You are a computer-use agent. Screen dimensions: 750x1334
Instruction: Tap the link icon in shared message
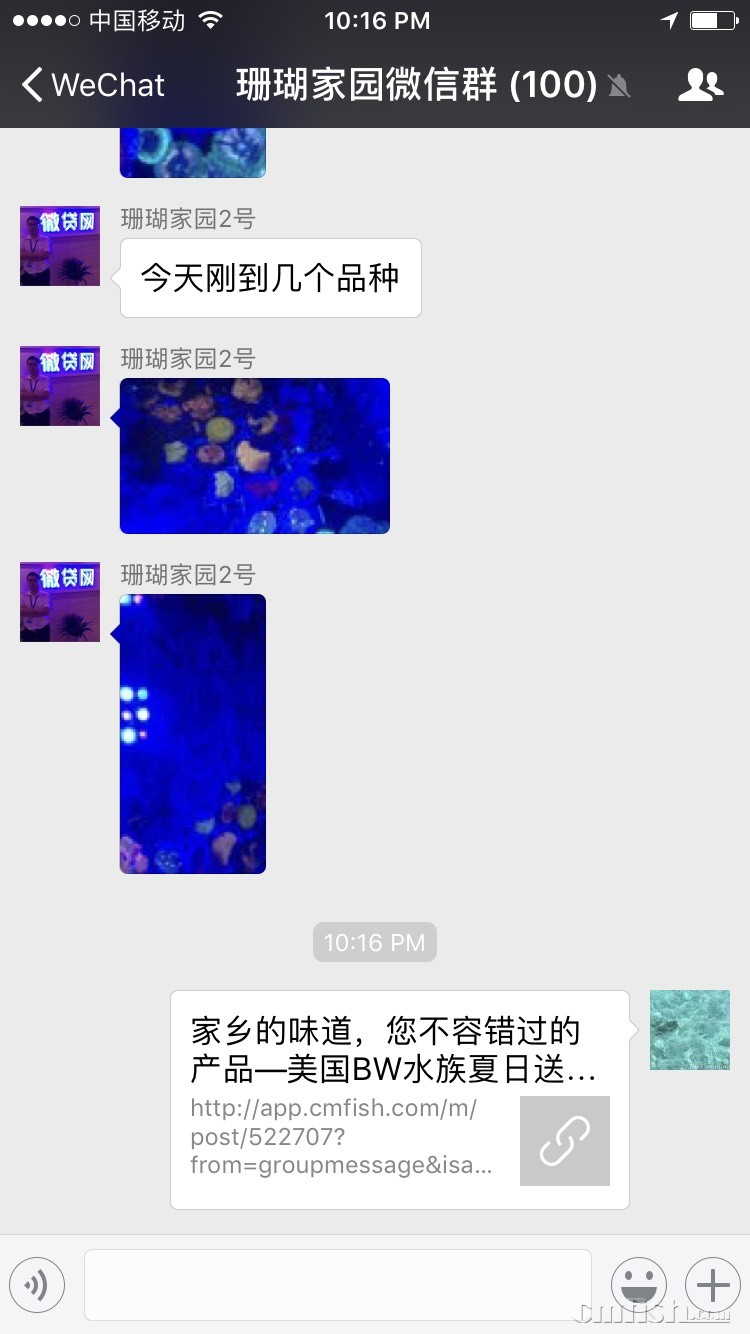[x=564, y=1140]
